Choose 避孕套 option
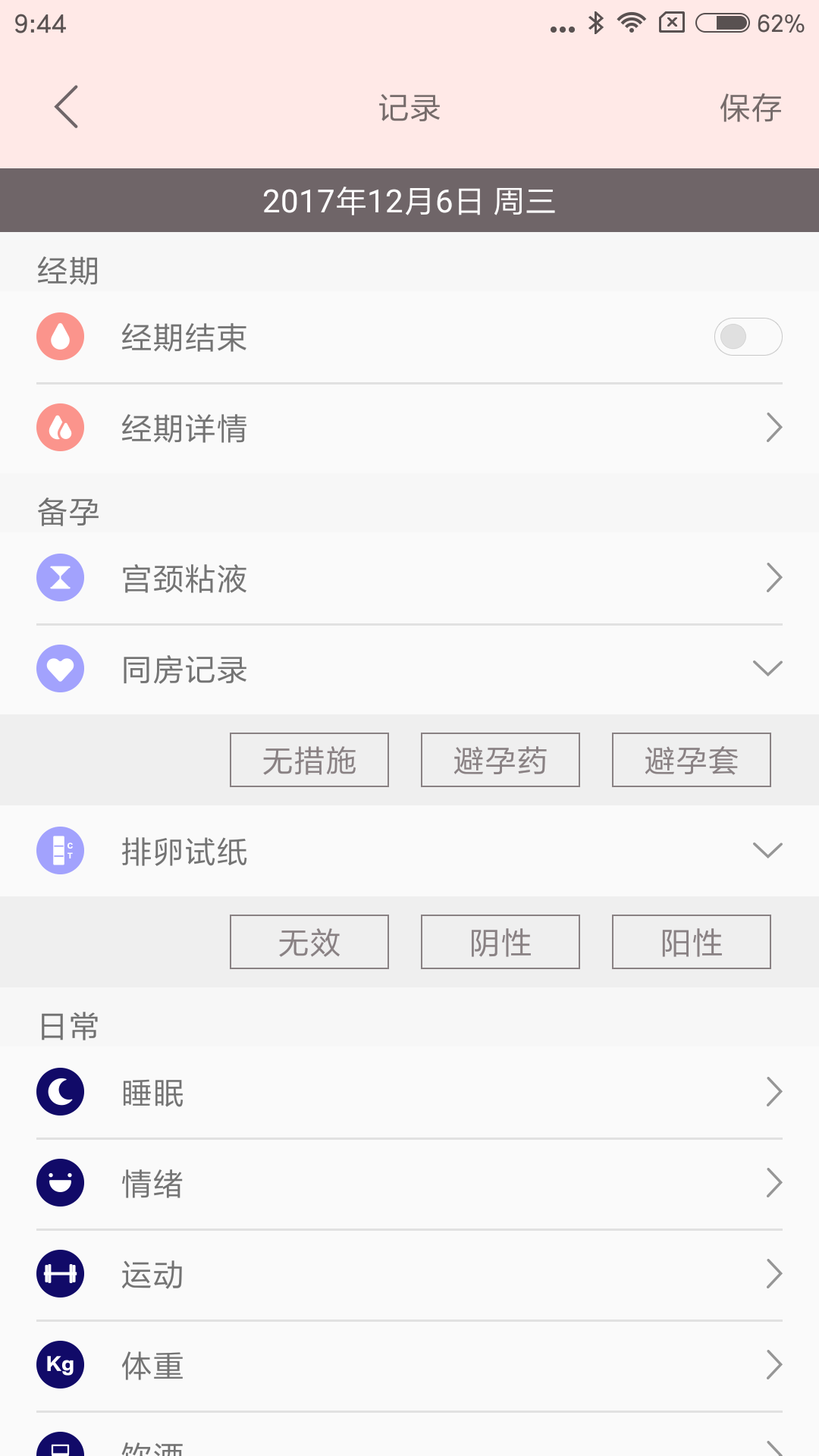Viewport: 819px width, 1456px height. [x=691, y=760]
